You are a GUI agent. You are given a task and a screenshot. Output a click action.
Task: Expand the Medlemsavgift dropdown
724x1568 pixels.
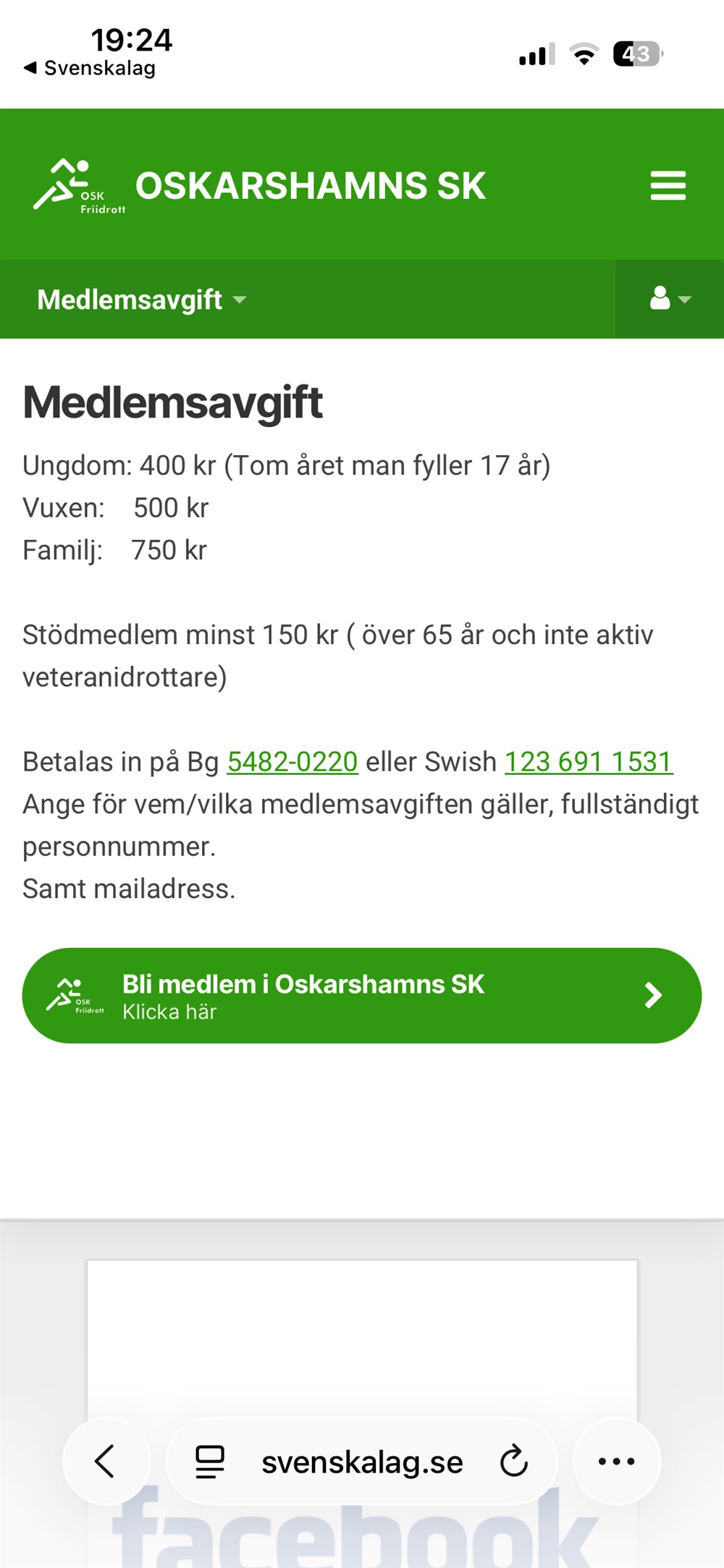coord(142,300)
